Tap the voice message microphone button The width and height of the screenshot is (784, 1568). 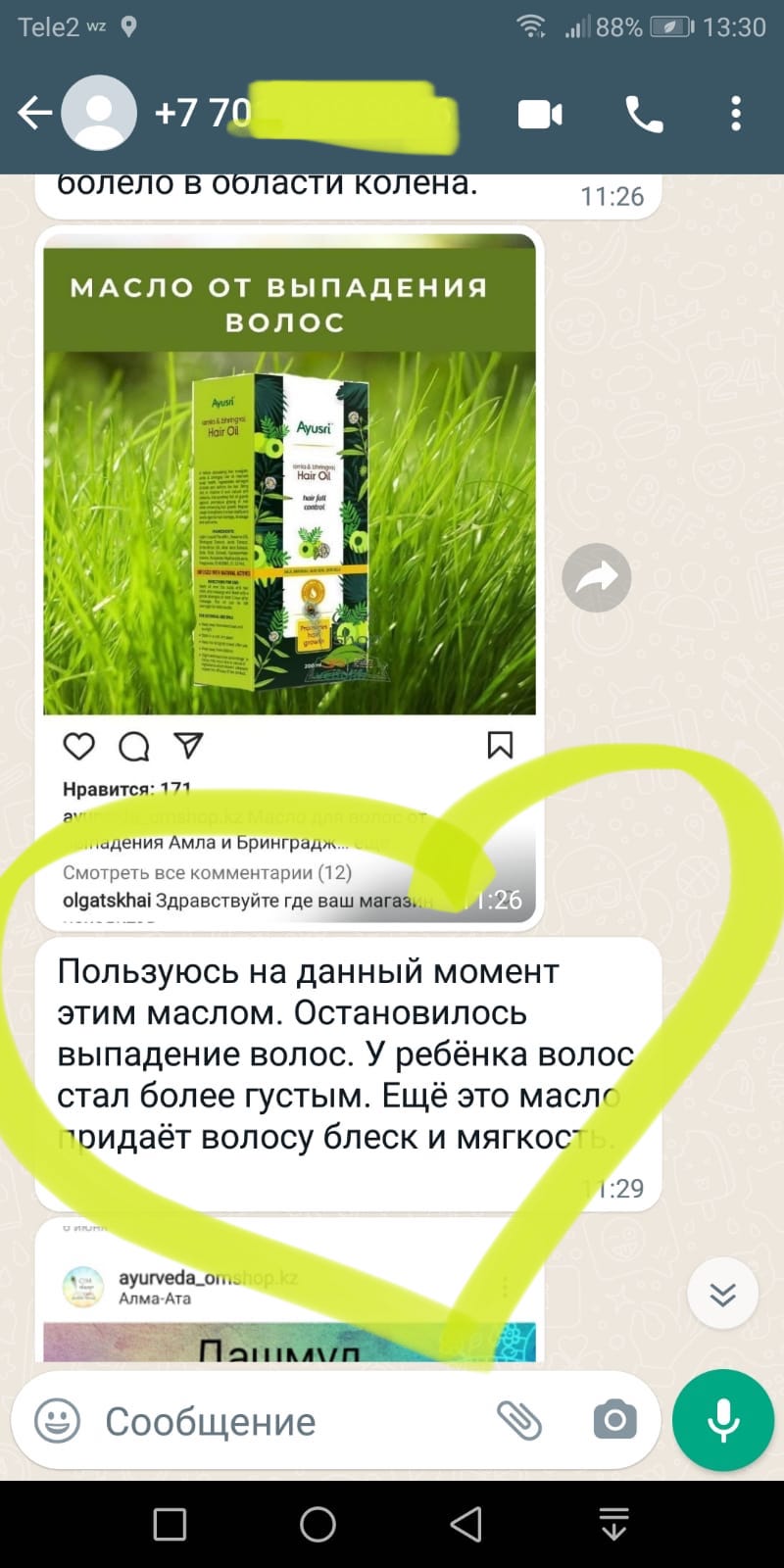[723, 1420]
